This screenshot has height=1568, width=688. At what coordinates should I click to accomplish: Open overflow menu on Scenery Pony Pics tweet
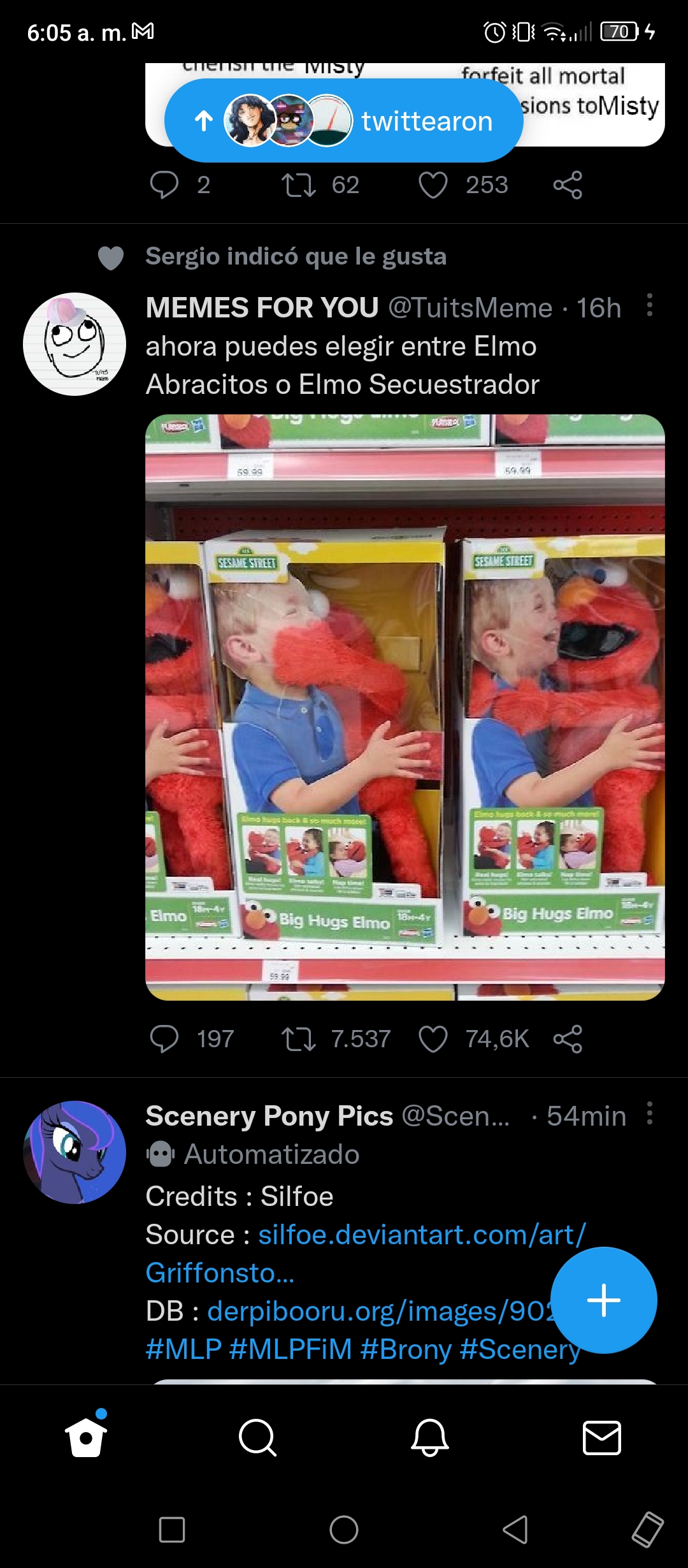(649, 1114)
